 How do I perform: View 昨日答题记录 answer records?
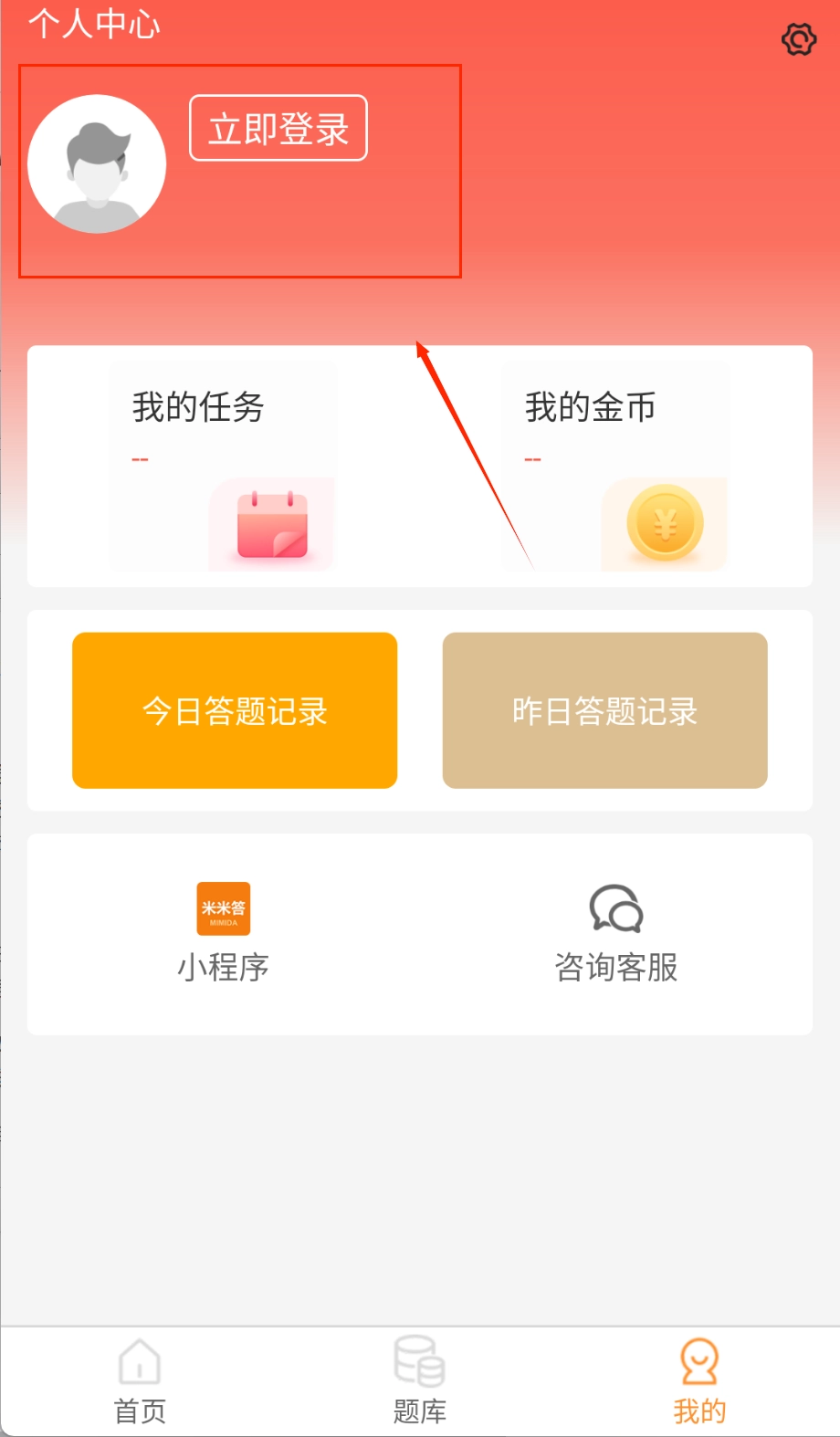click(604, 710)
